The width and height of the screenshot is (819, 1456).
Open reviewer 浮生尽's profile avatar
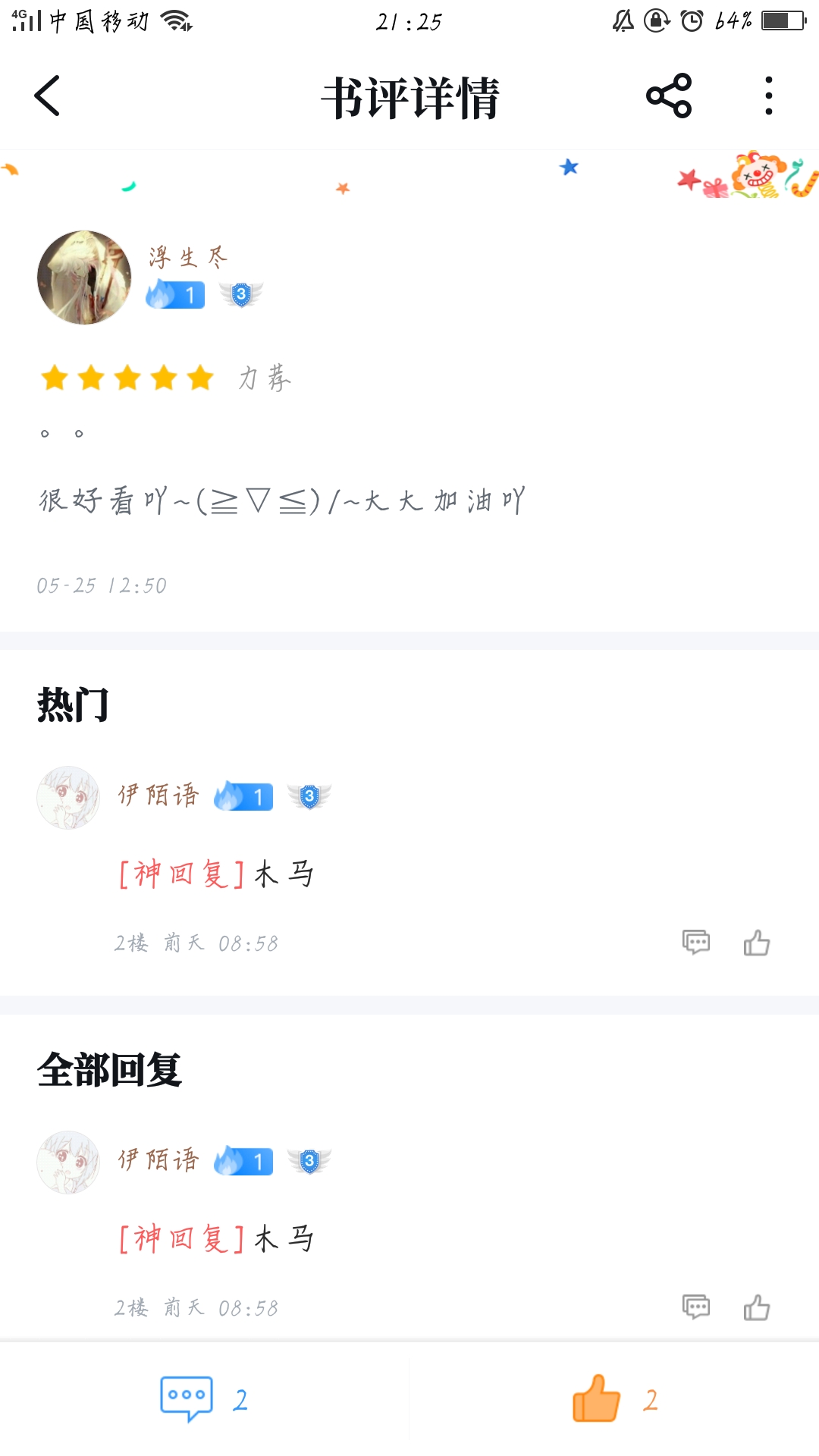click(84, 278)
